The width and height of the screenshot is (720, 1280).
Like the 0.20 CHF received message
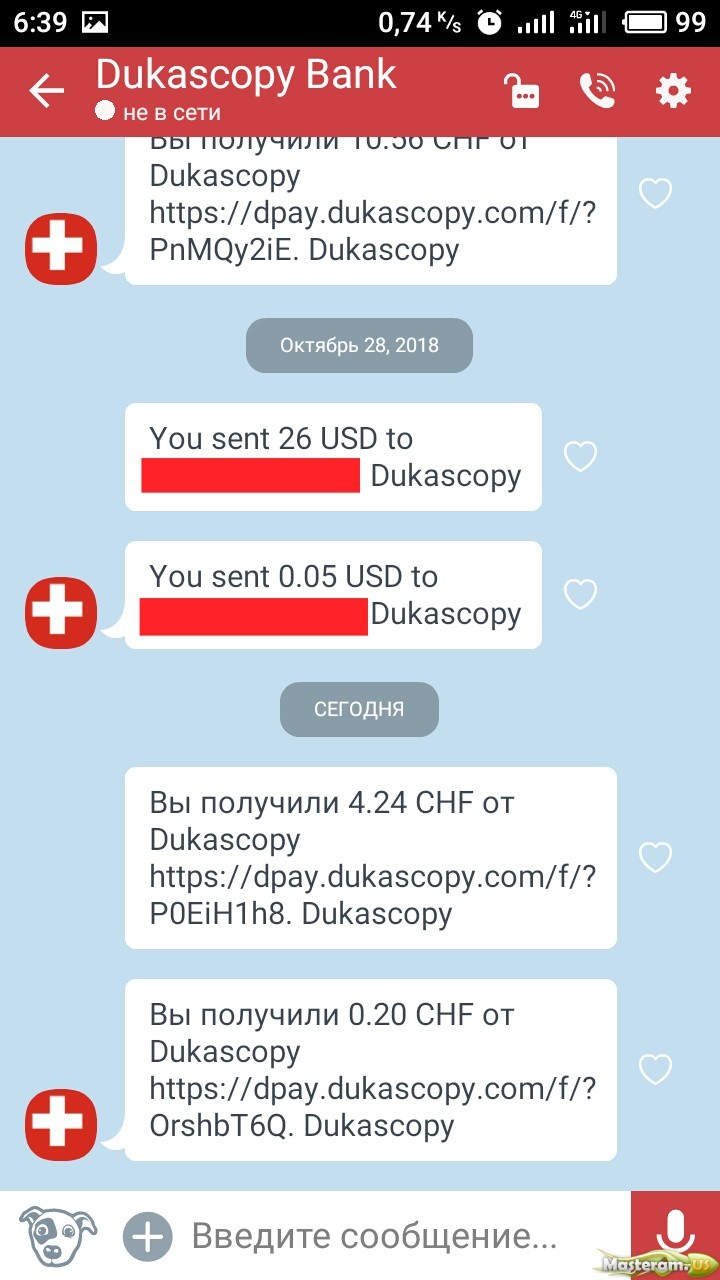(x=655, y=1069)
